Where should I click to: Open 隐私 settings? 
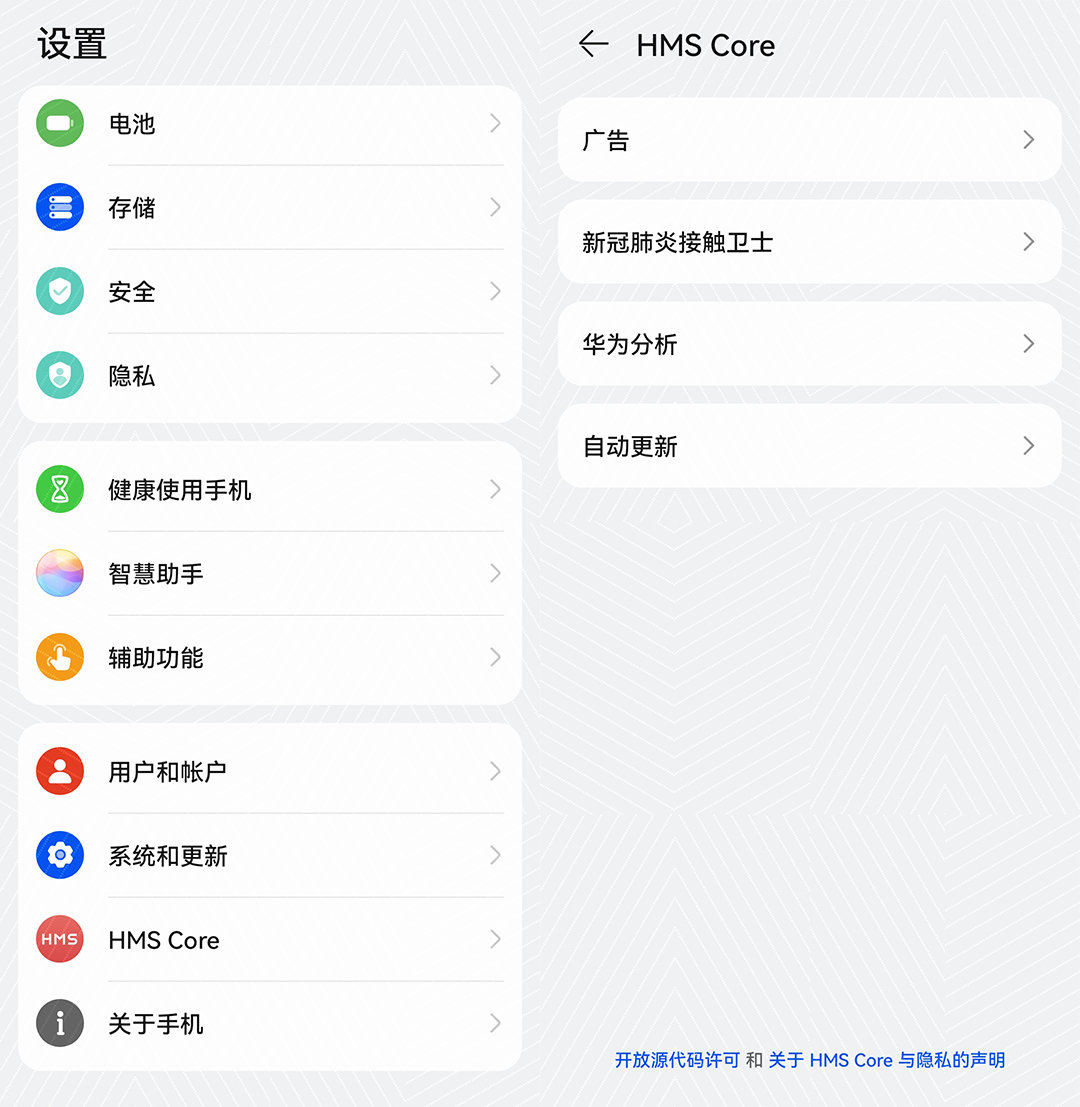(x=270, y=376)
